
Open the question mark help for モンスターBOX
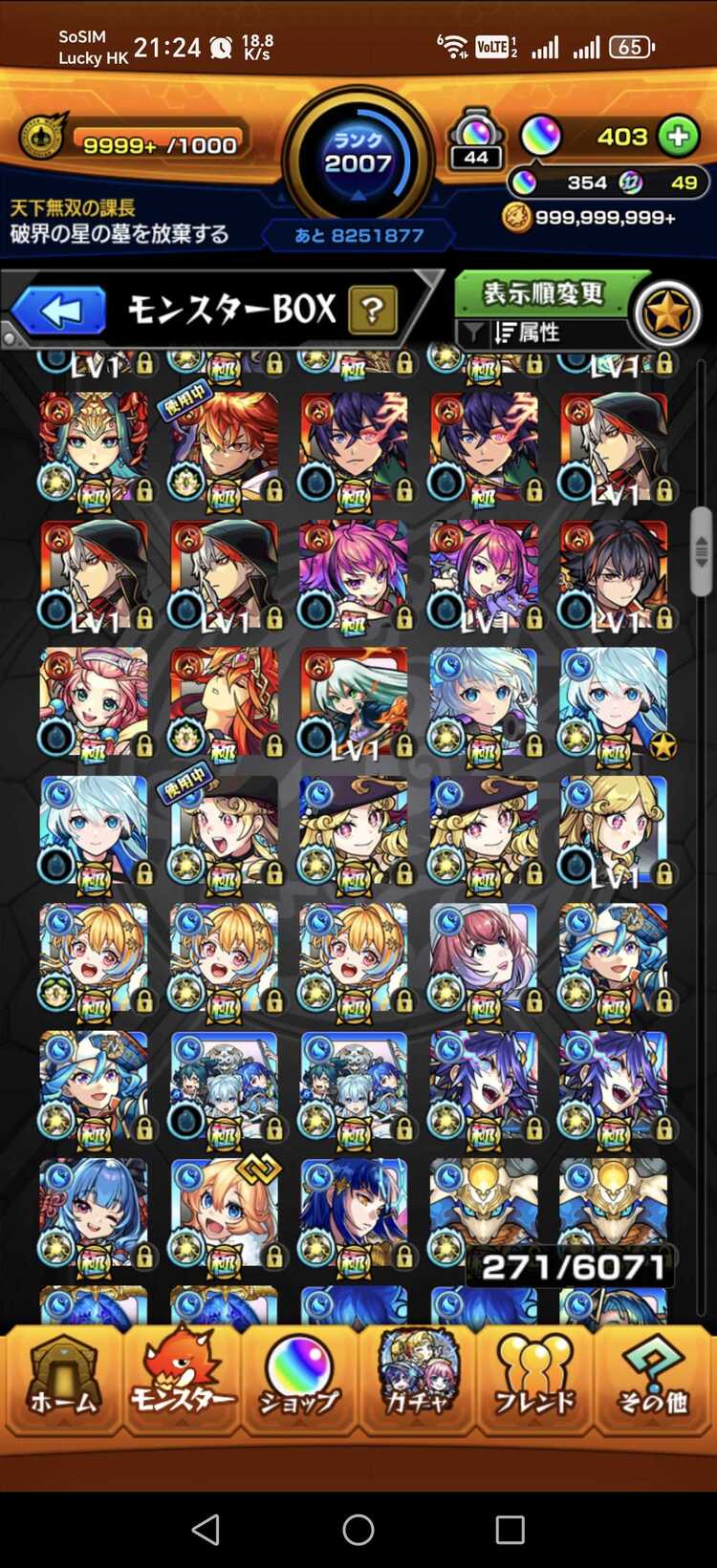[x=373, y=311]
